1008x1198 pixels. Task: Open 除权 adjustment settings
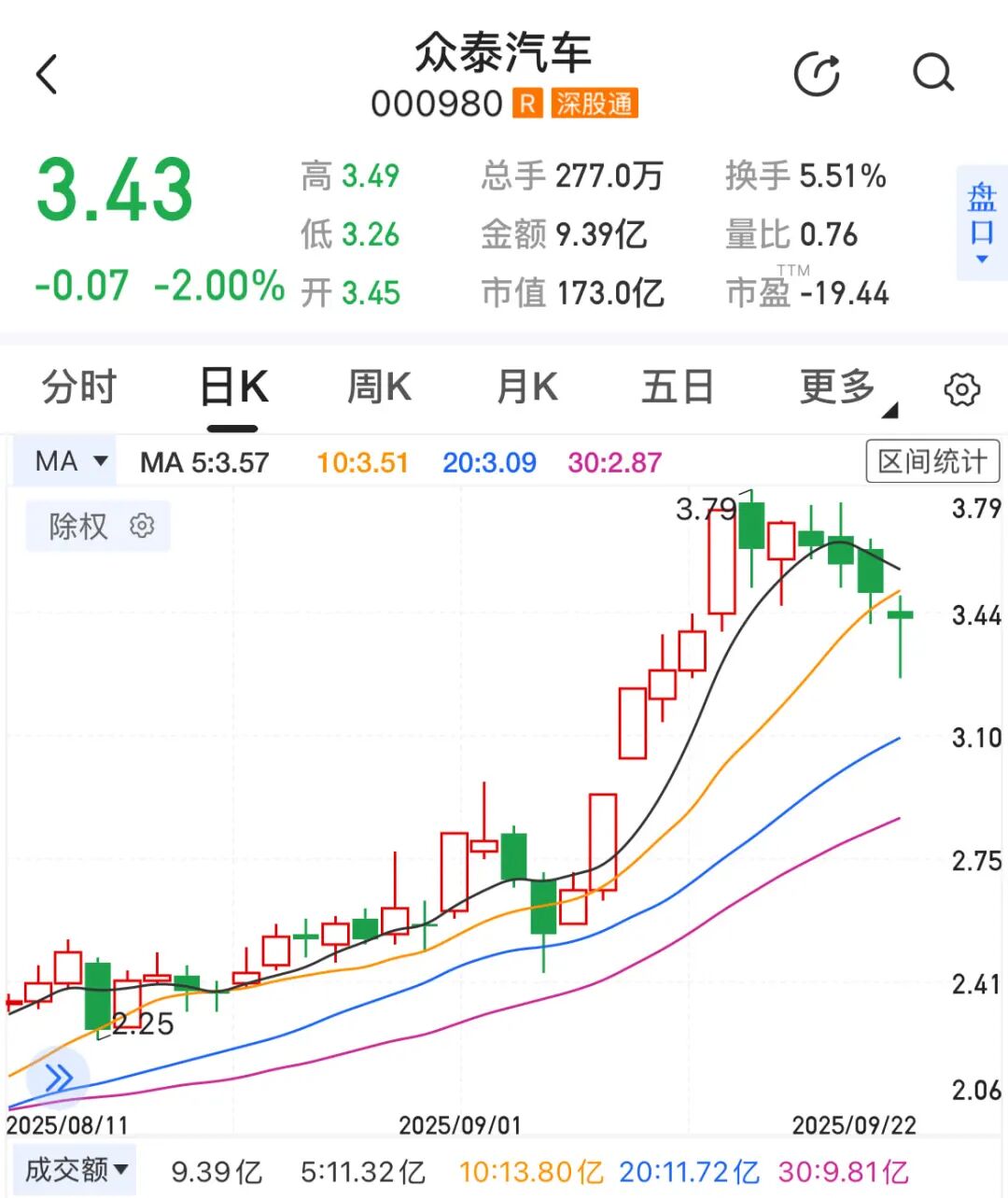point(100,527)
